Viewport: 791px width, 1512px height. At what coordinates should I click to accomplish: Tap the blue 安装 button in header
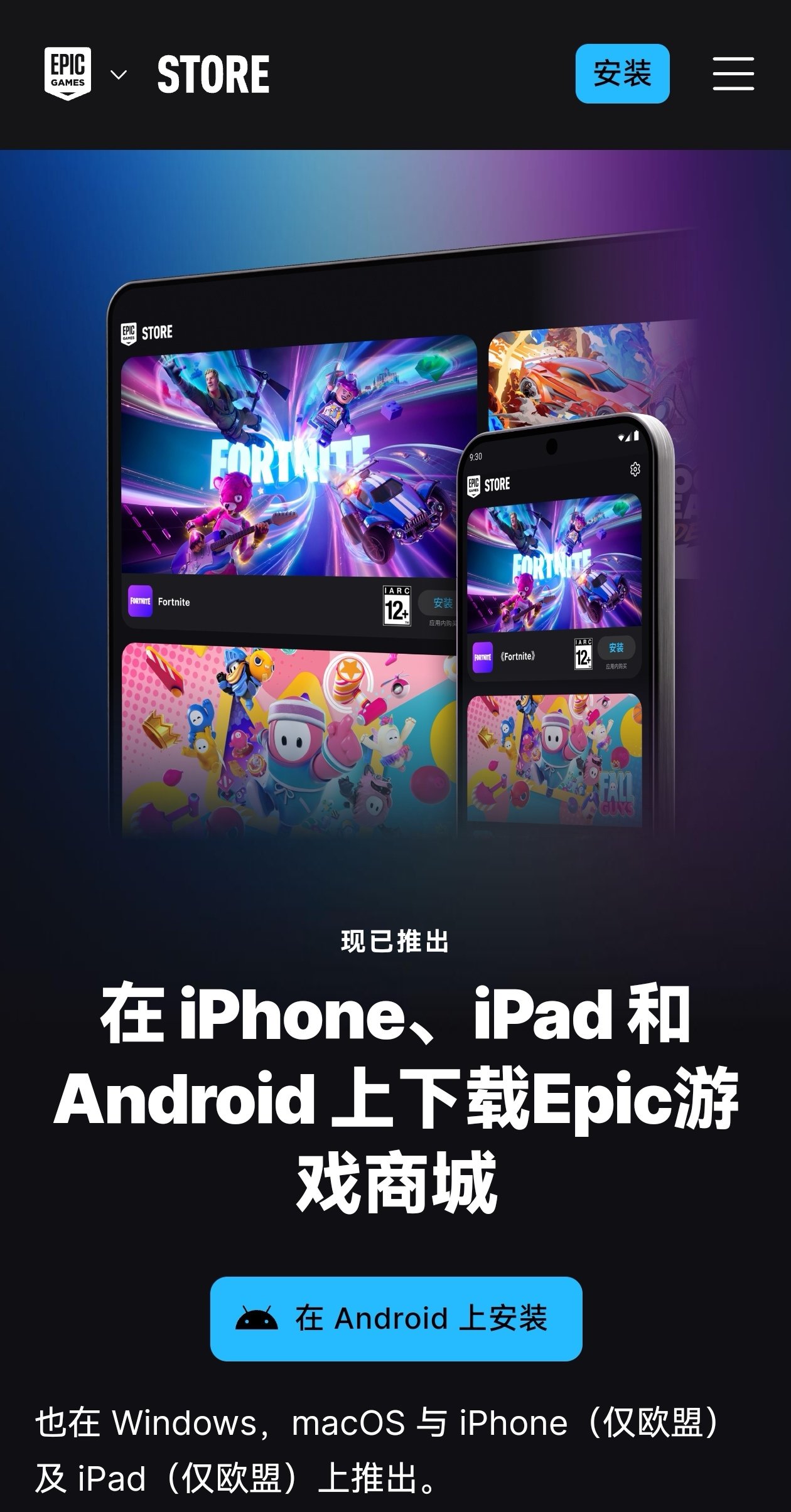coord(621,73)
